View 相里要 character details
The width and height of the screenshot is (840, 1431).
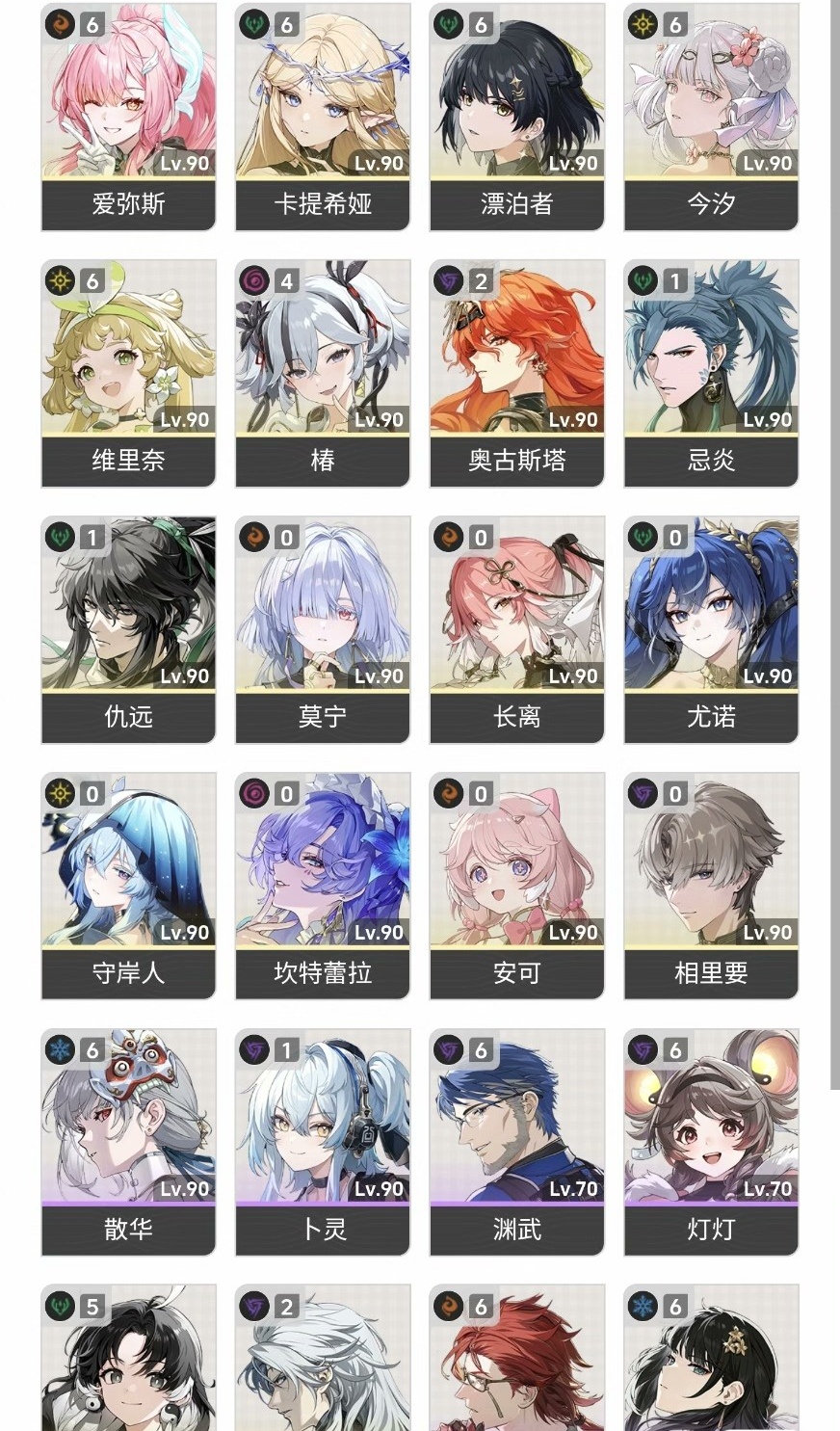click(x=711, y=885)
